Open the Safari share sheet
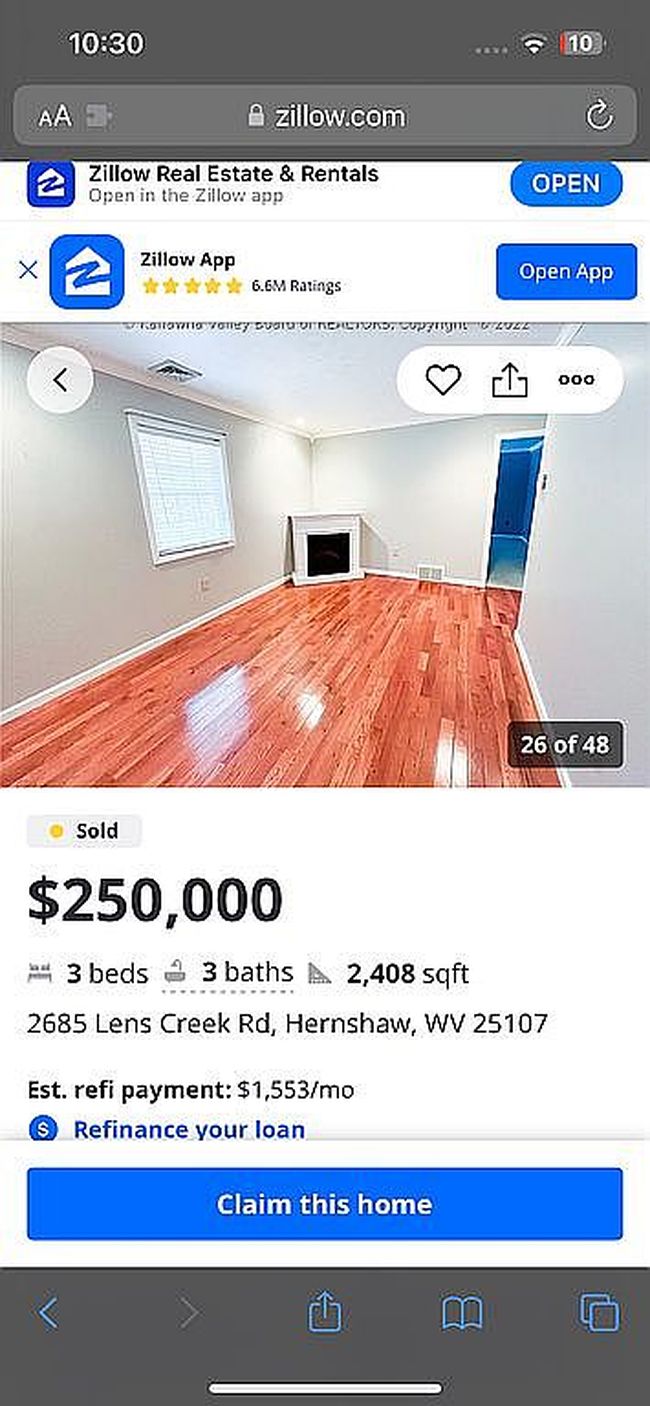The width and height of the screenshot is (650, 1406). (x=324, y=1313)
